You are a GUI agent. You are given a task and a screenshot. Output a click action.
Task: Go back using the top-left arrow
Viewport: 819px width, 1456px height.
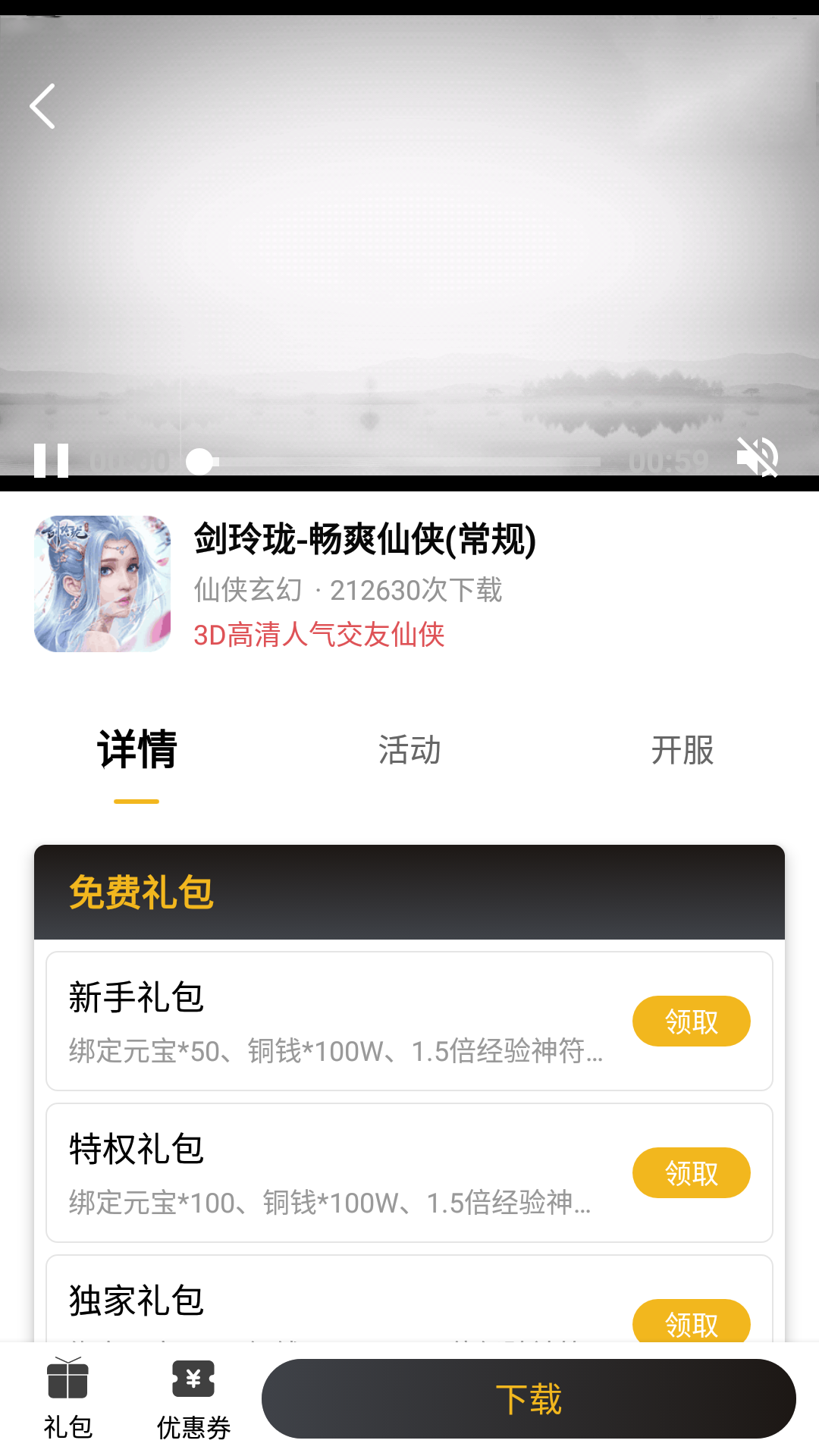[x=43, y=106]
